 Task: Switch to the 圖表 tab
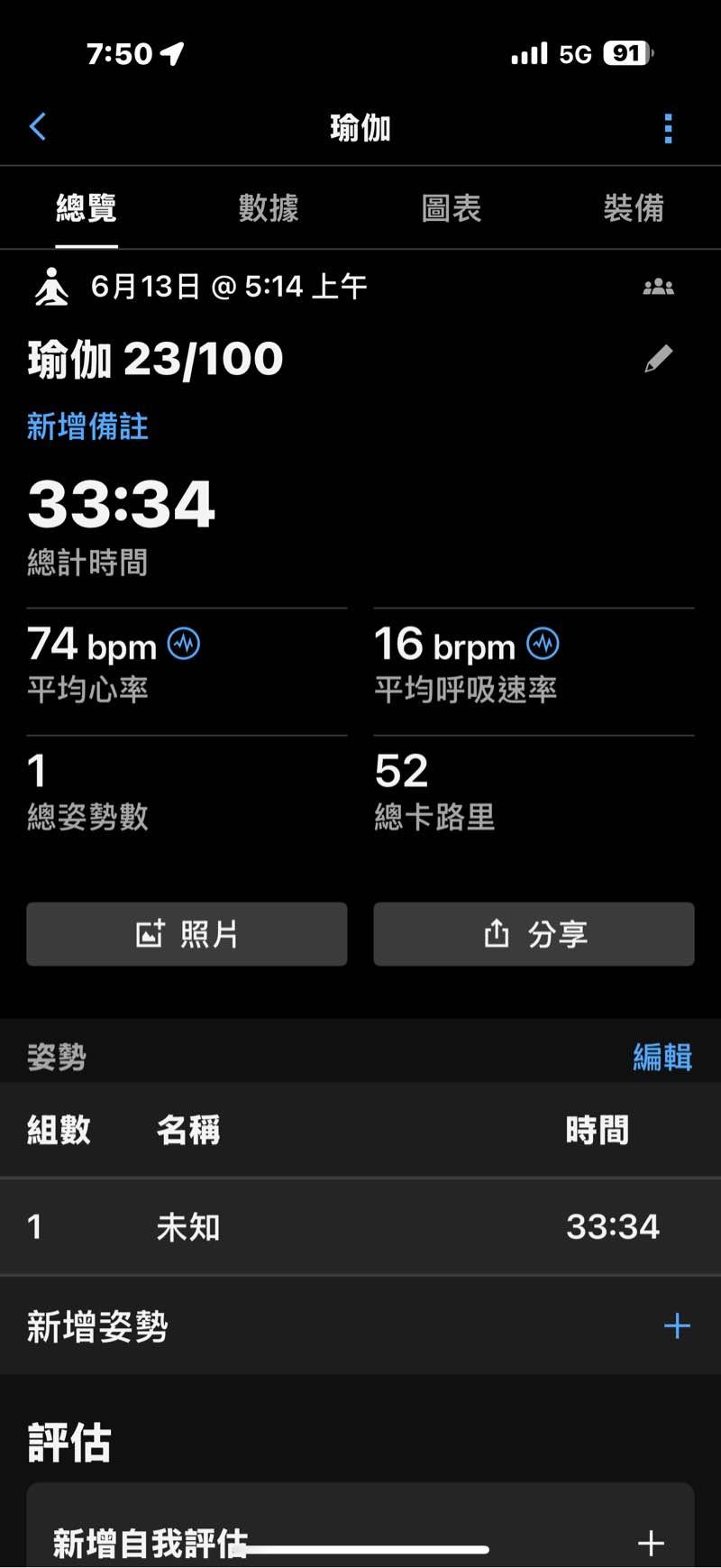(x=451, y=208)
